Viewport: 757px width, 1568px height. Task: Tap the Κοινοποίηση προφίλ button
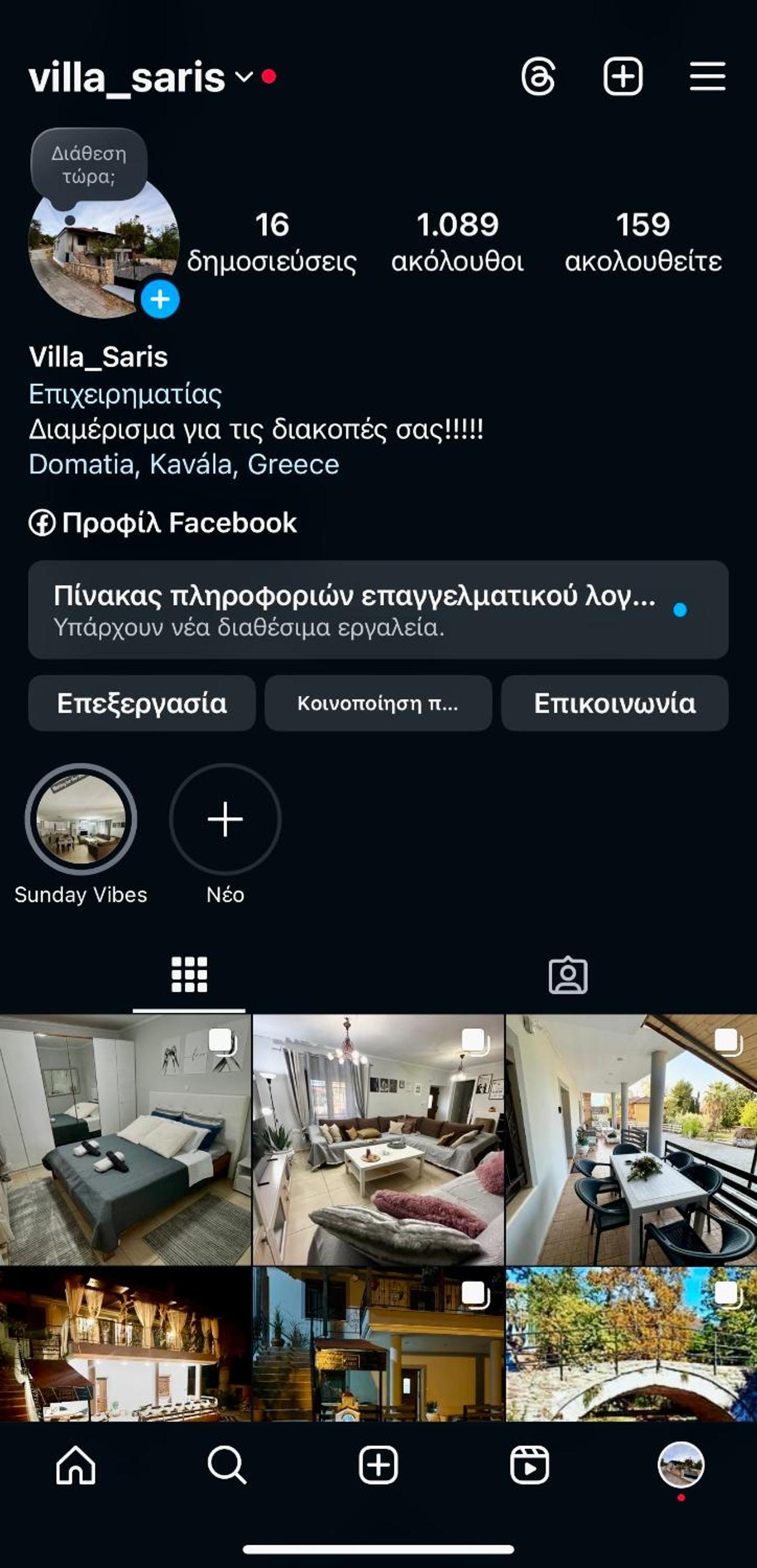coord(378,703)
